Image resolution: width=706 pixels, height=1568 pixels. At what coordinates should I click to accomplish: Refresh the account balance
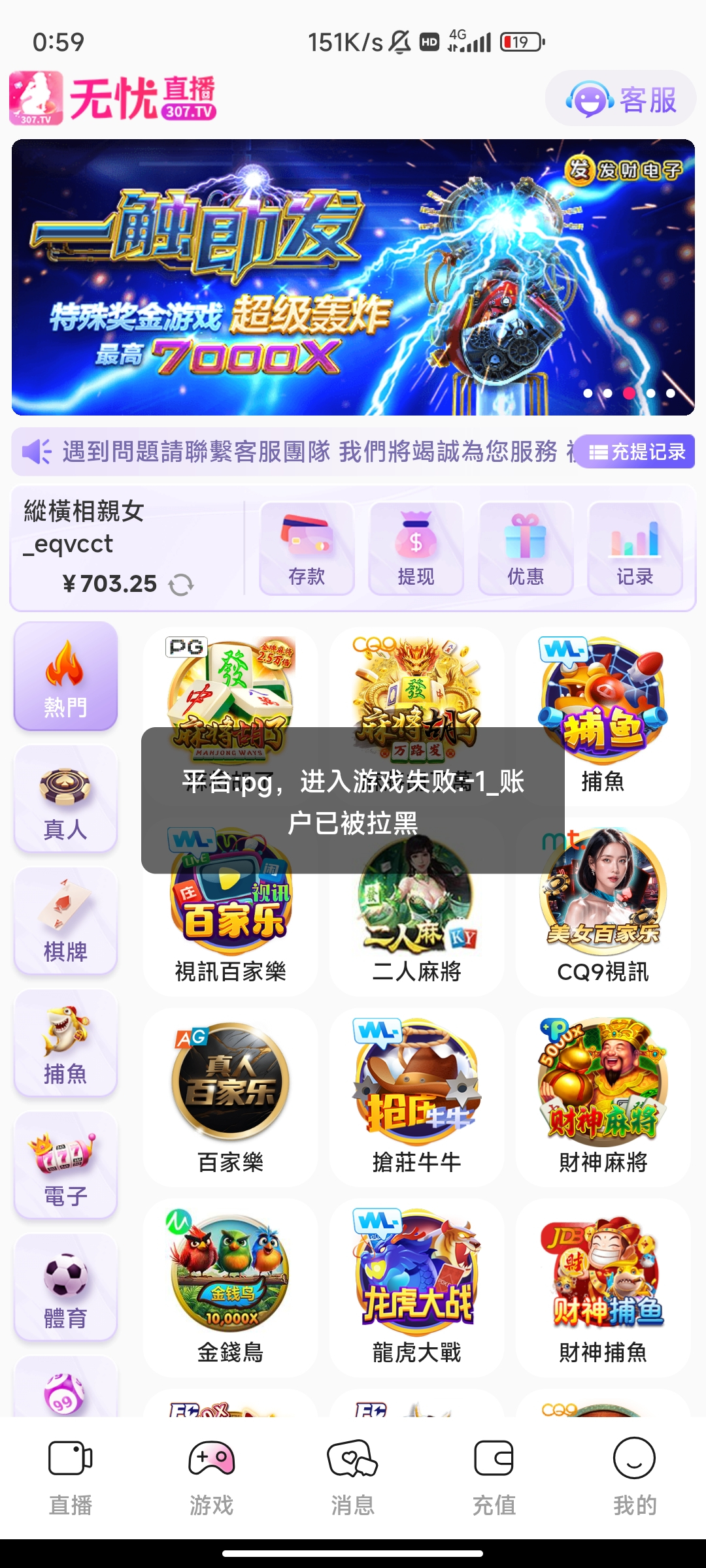click(x=181, y=585)
